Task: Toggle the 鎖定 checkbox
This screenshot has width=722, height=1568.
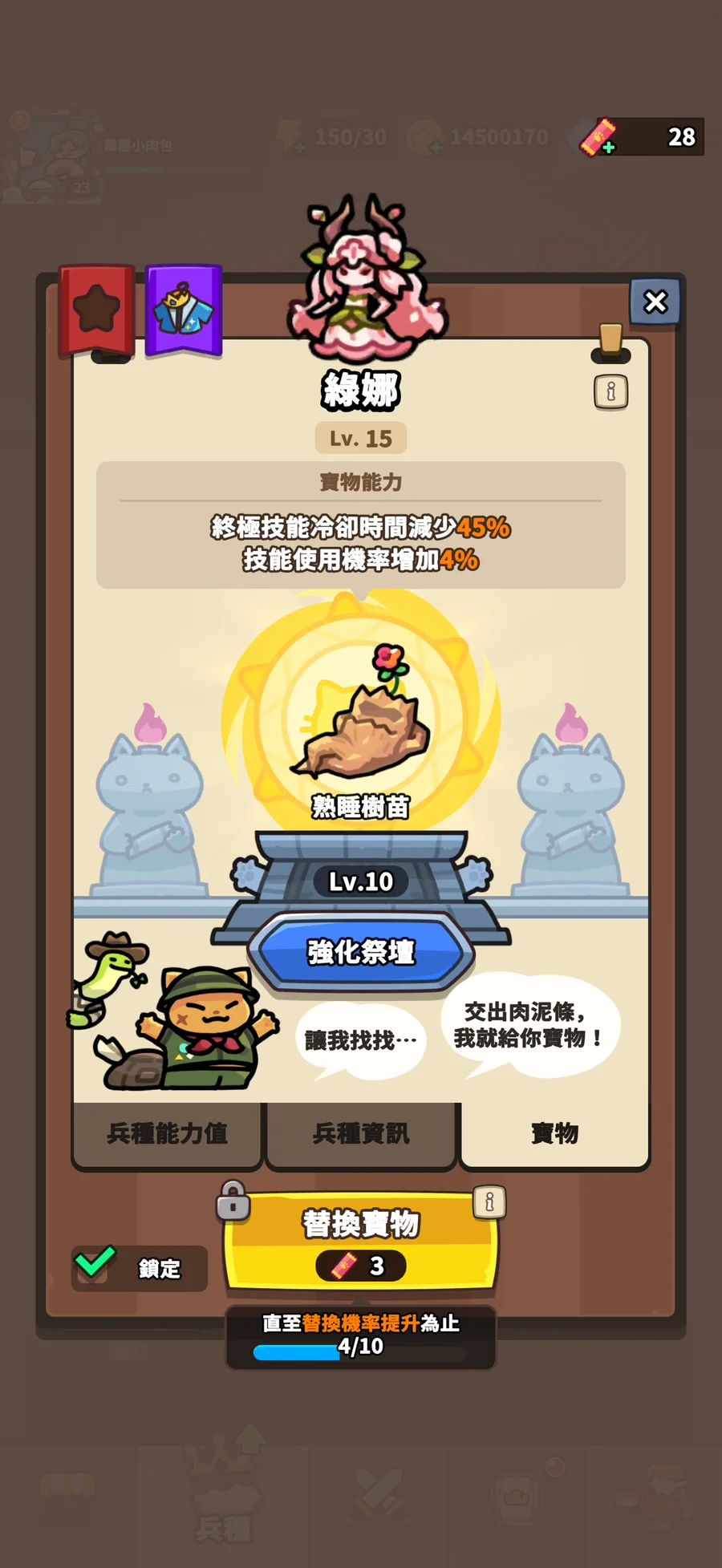Action: coord(95,1265)
